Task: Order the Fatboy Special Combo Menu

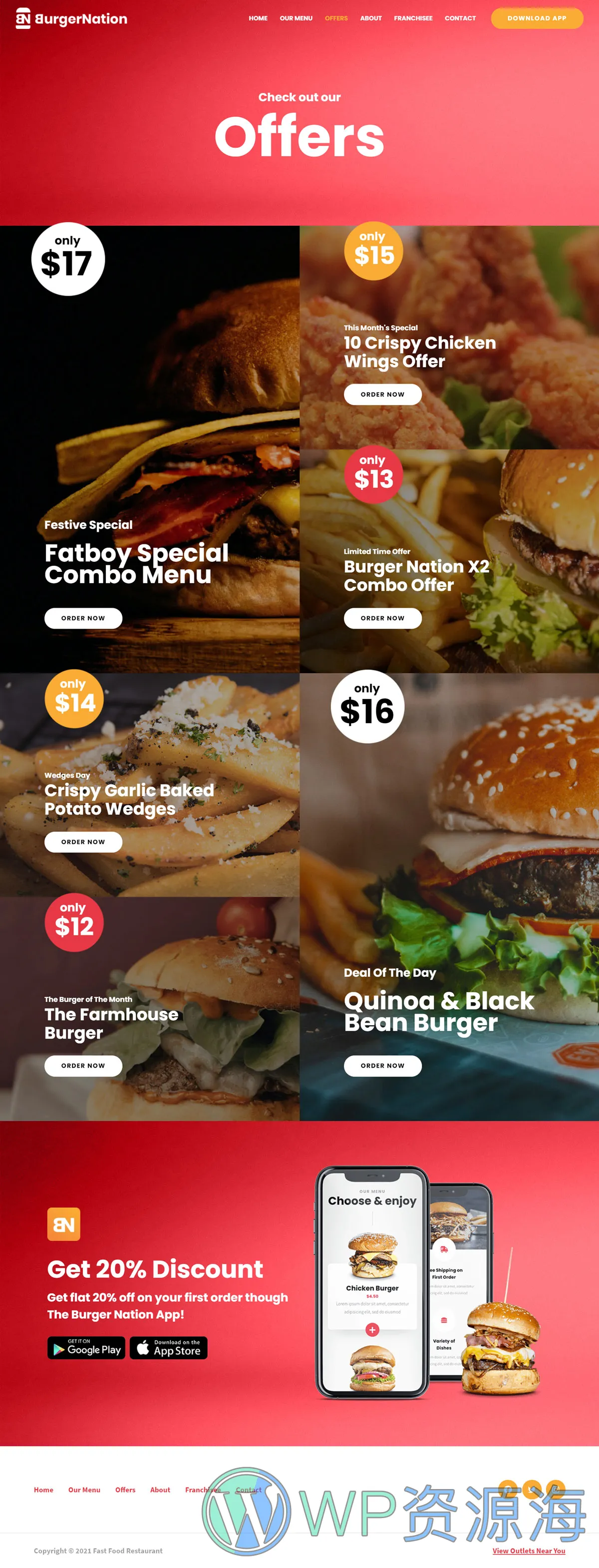Action: click(x=83, y=618)
